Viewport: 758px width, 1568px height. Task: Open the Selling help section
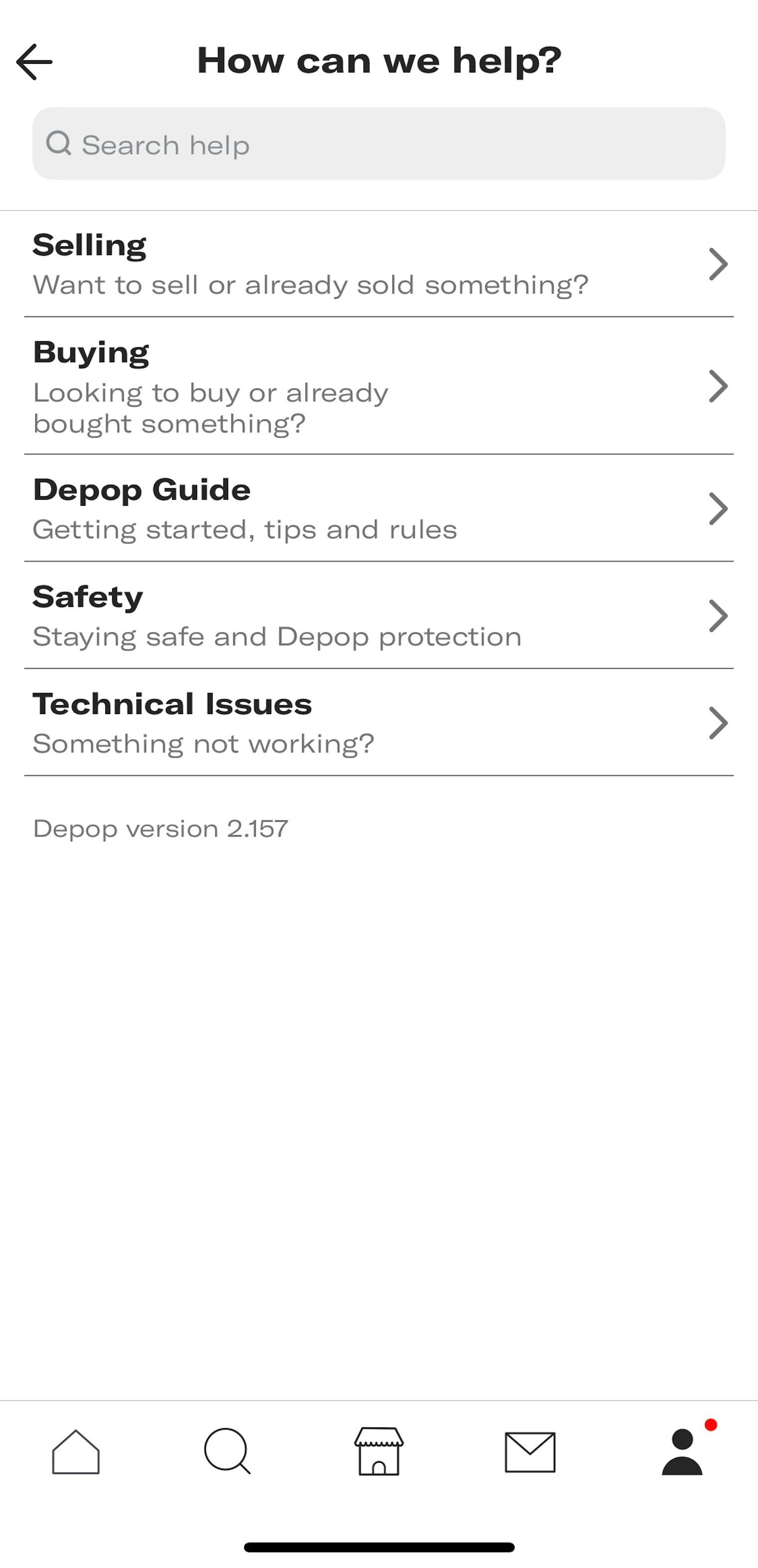pos(379,264)
